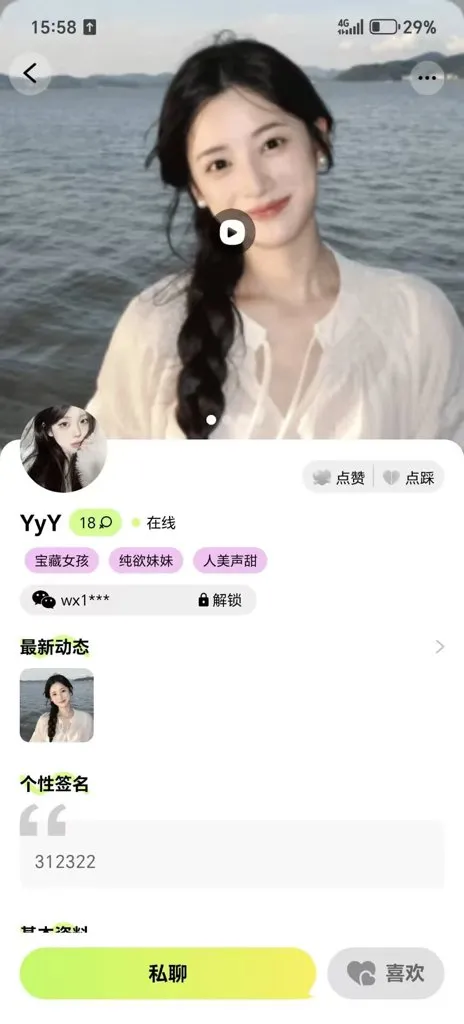Select the 宝藏女孩 tag chip
This screenshot has height=1024, width=464.
coord(61,560)
